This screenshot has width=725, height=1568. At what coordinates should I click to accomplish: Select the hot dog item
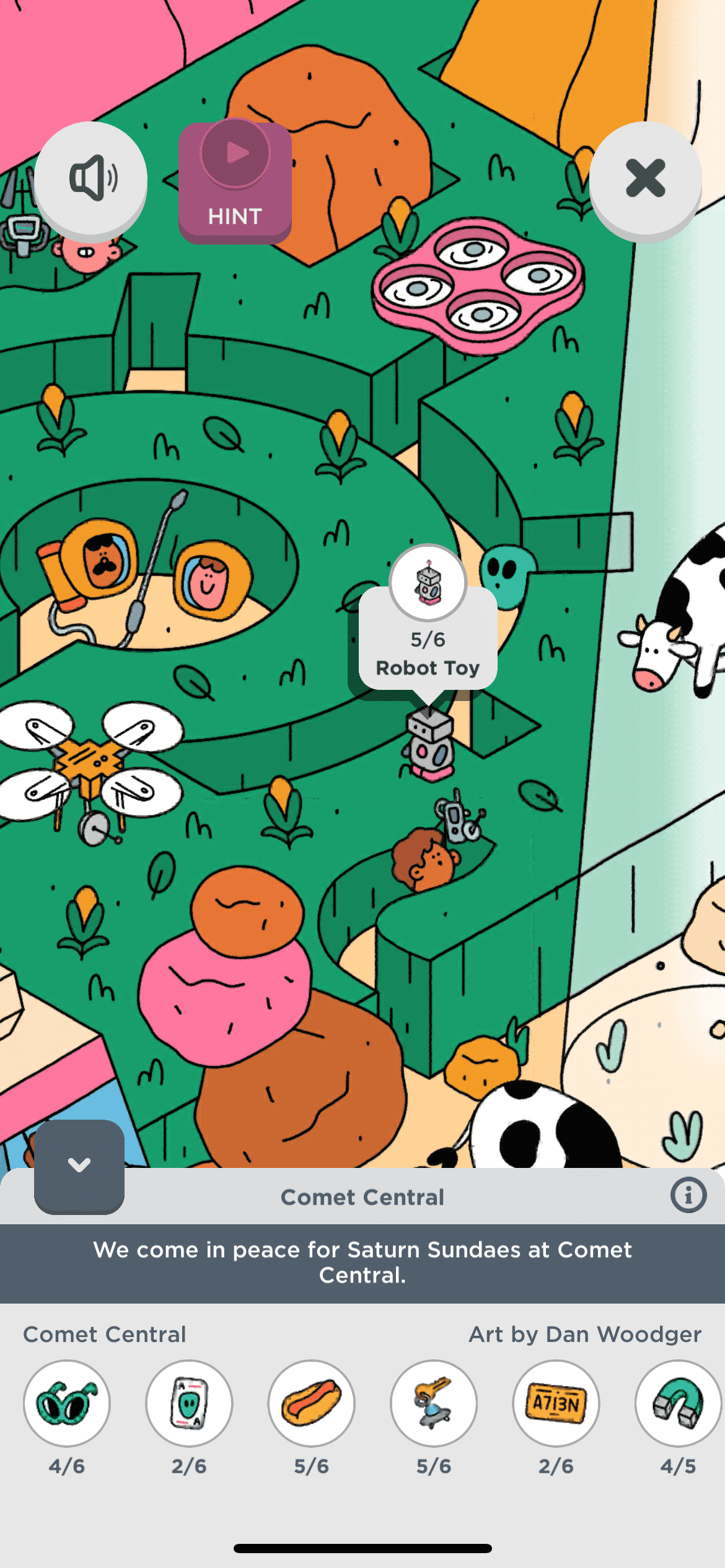tap(311, 1403)
